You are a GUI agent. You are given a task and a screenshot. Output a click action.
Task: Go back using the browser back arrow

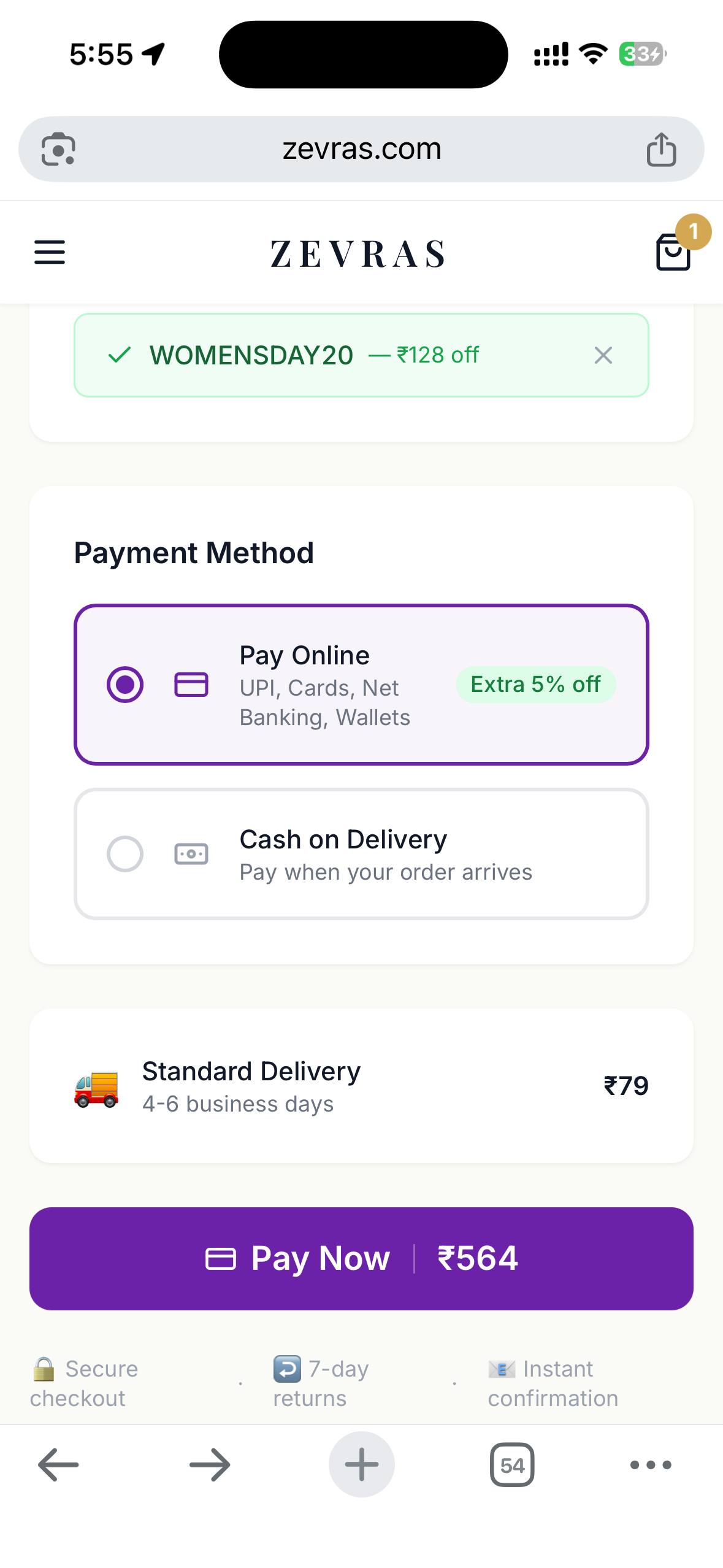click(56, 1465)
